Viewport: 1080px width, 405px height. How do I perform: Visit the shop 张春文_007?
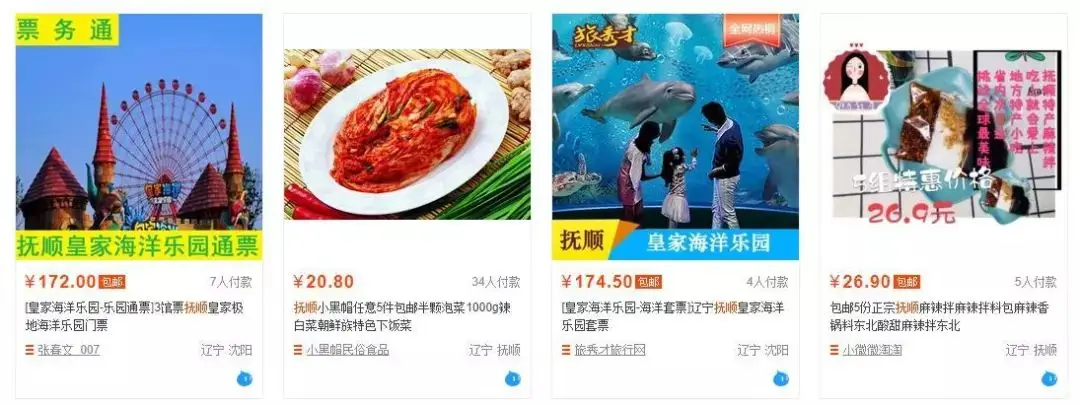pyautogui.click(x=68, y=350)
